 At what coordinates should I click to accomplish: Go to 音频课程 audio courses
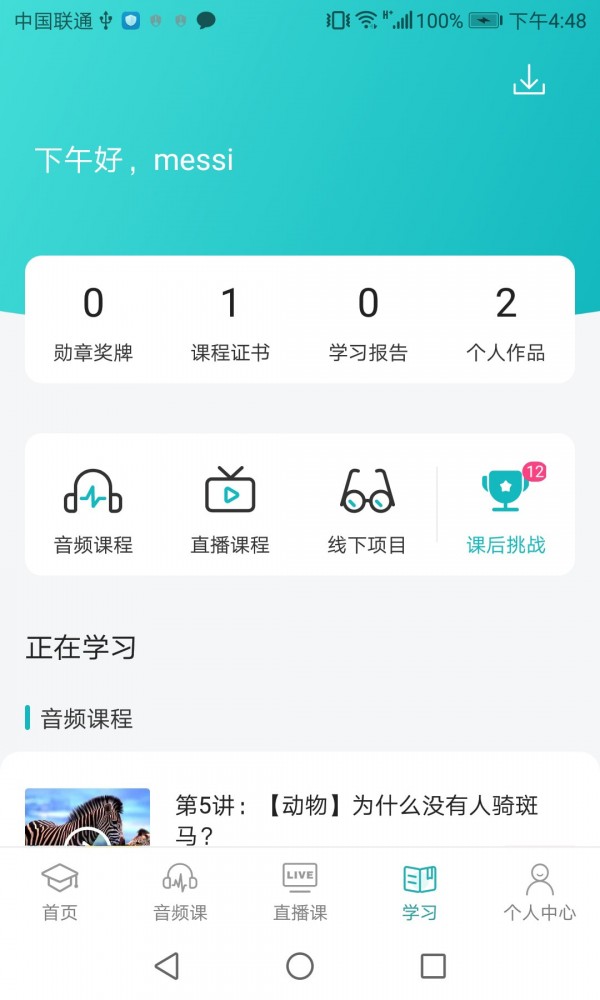93,510
